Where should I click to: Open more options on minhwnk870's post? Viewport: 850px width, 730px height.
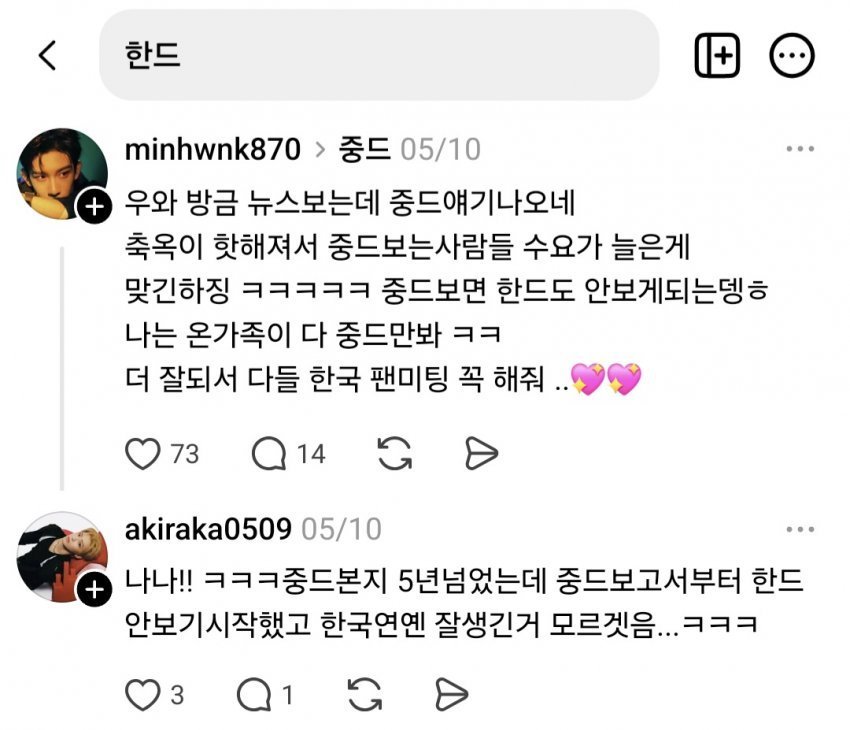(x=800, y=148)
